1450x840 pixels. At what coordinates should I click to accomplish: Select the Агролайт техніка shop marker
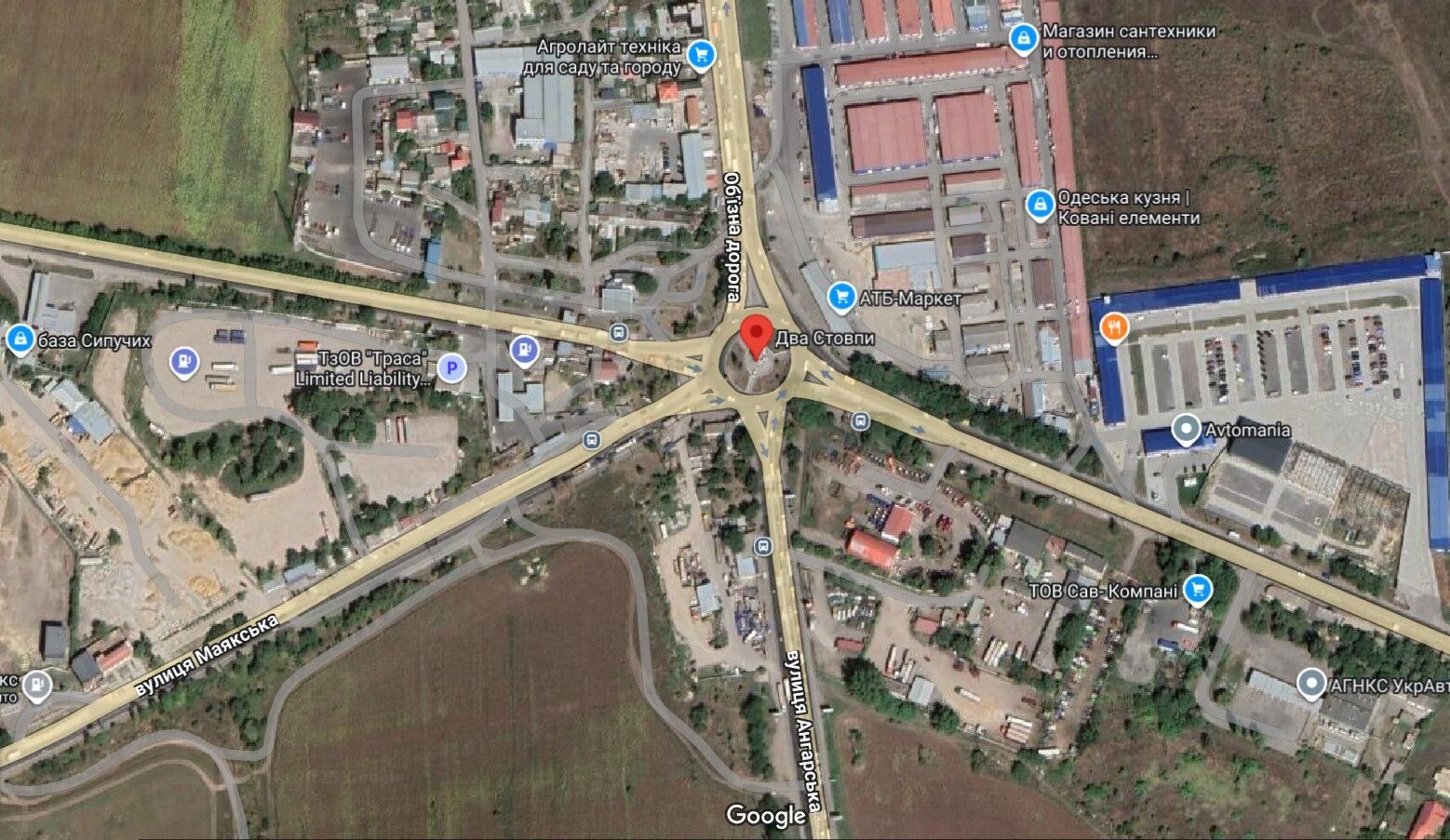tap(700, 57)
